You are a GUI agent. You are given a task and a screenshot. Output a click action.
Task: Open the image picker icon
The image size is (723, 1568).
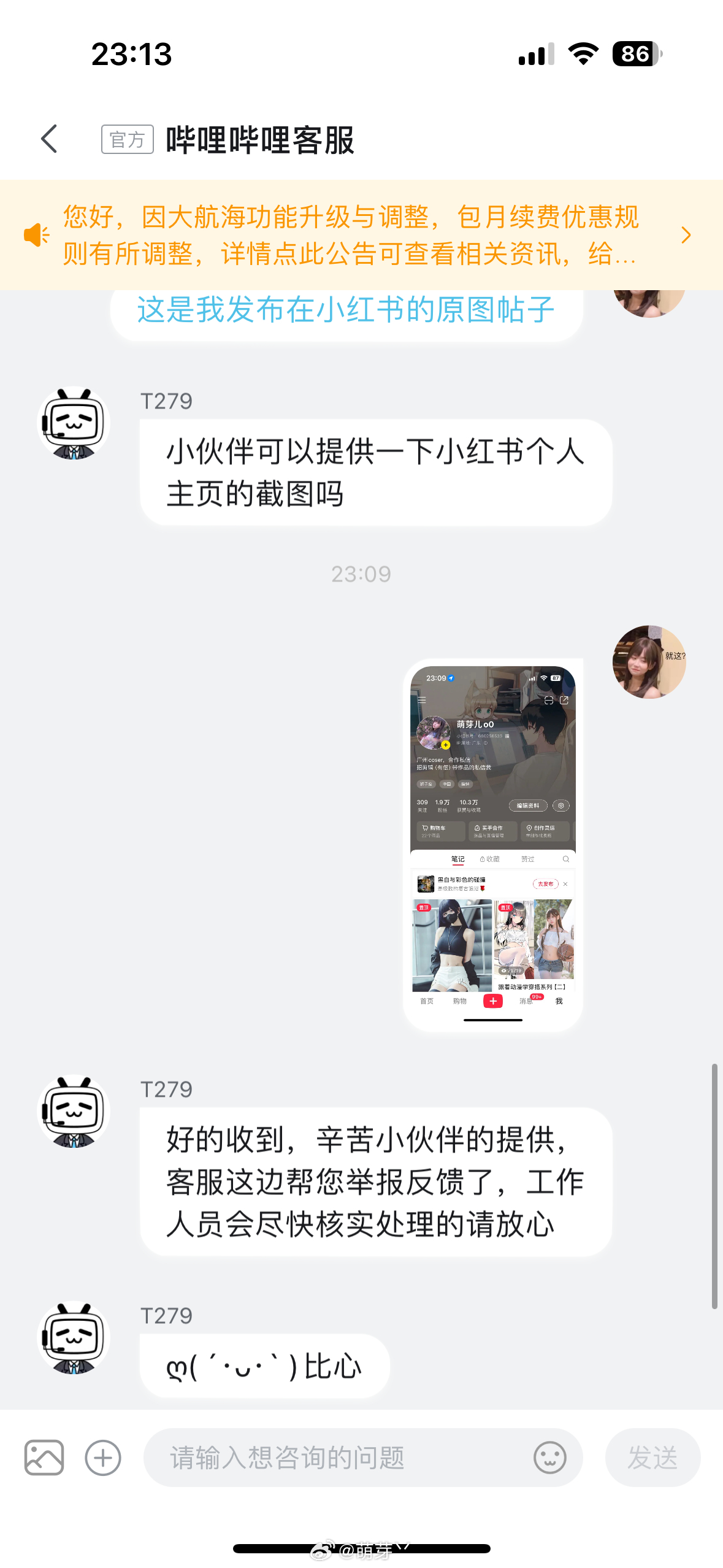(44, 1457)
